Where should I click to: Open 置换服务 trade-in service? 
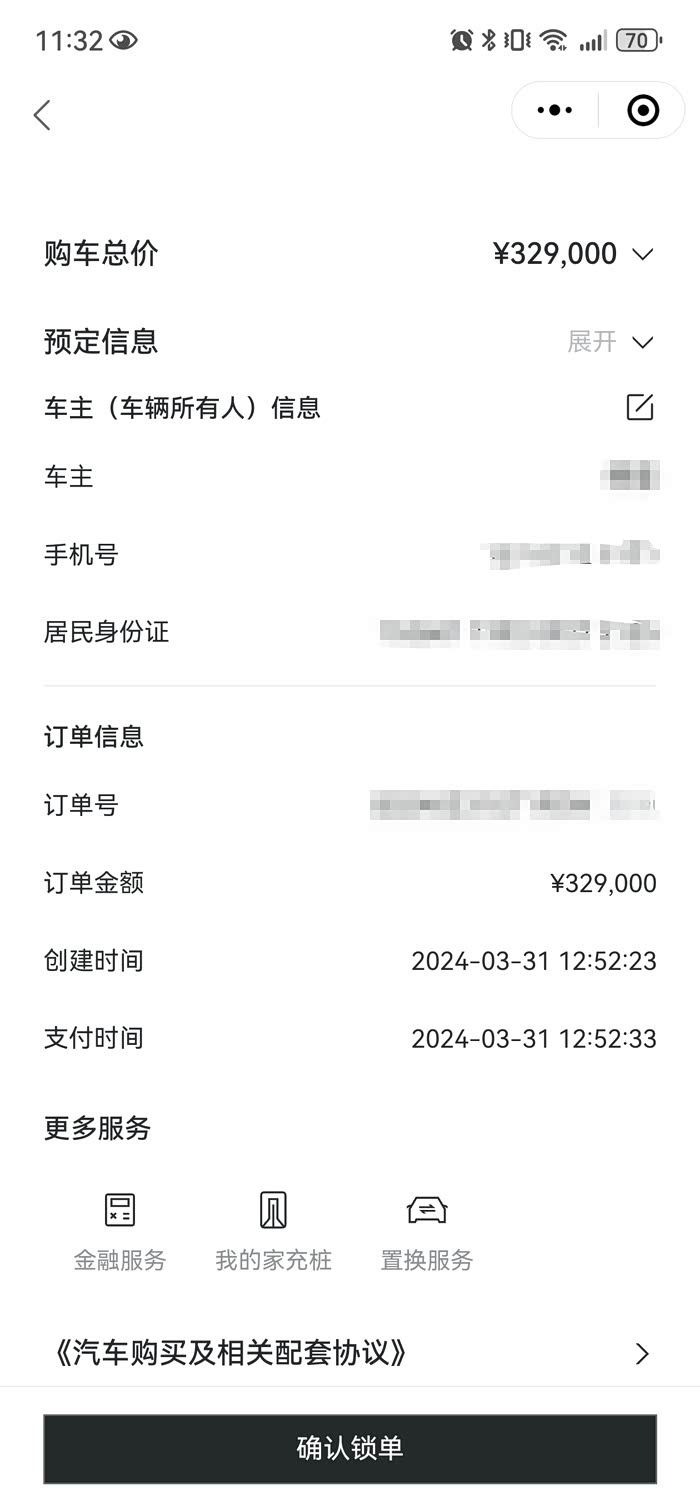click(x=427, y=1231)
